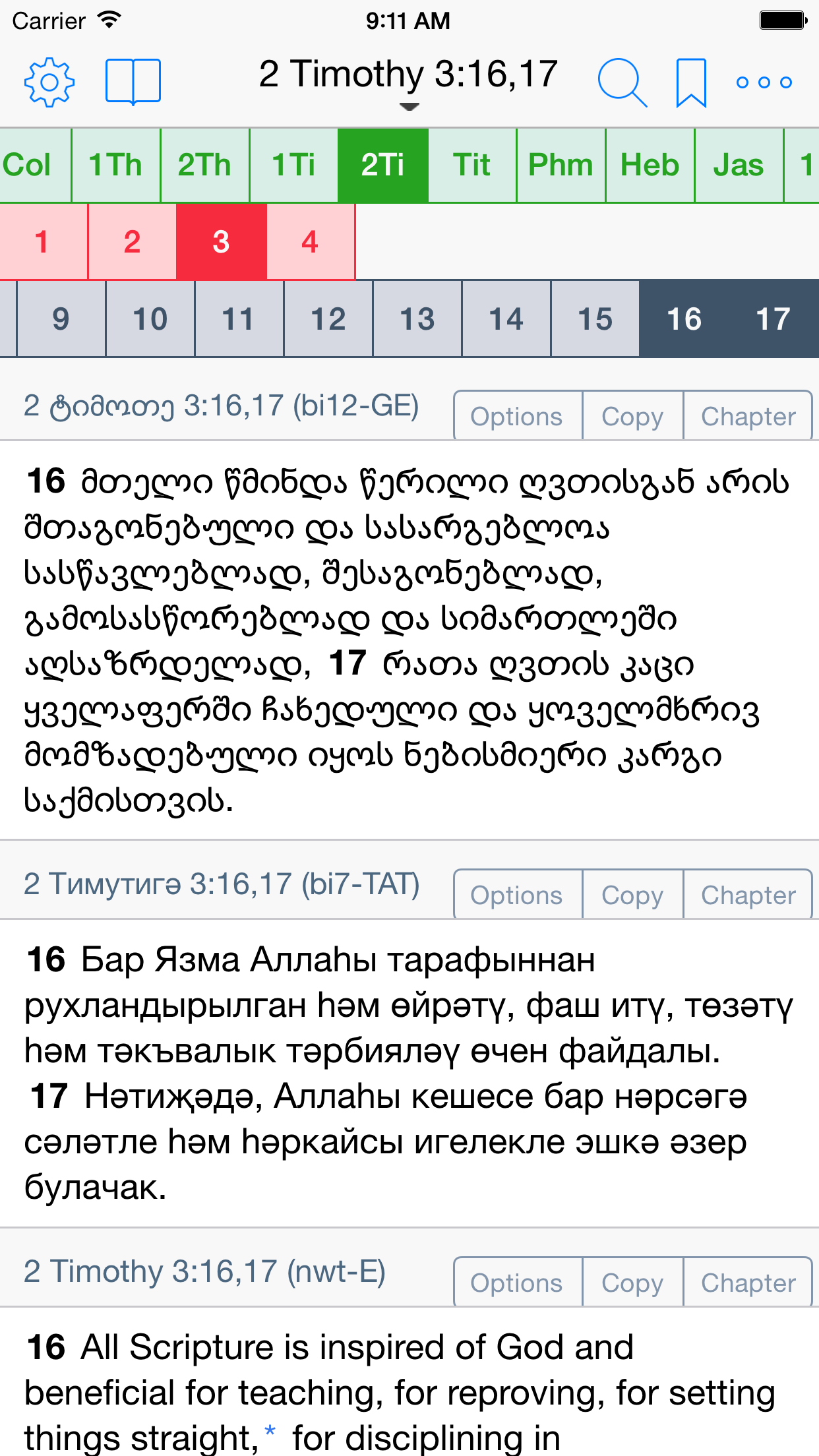Open the search magnifier
819x1456 pixels.
click(x=621, y=82)
